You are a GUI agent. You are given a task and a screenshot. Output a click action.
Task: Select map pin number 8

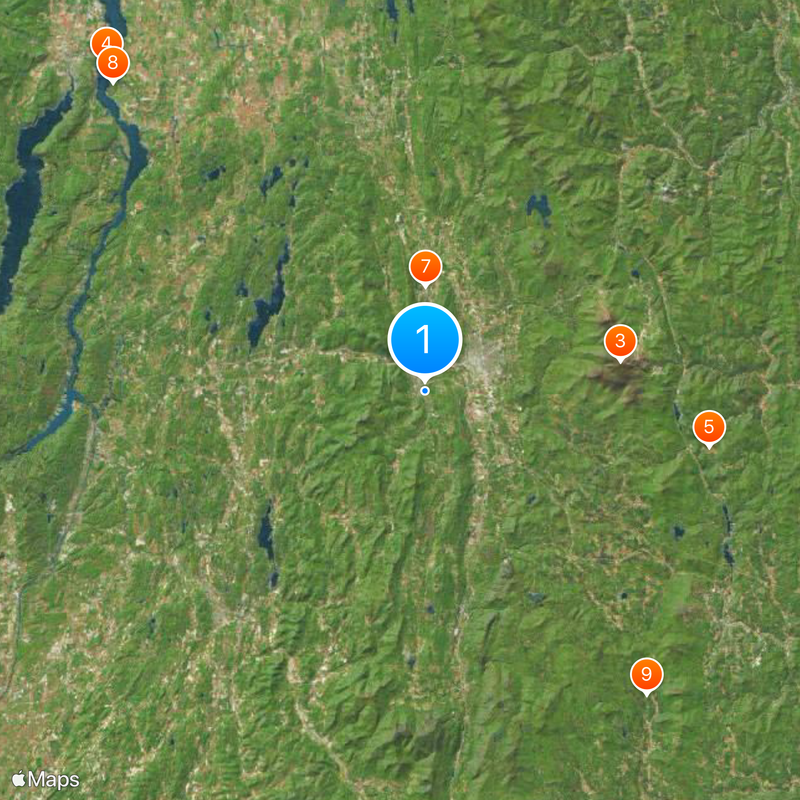pyautogui.click(x=113, y=64)
